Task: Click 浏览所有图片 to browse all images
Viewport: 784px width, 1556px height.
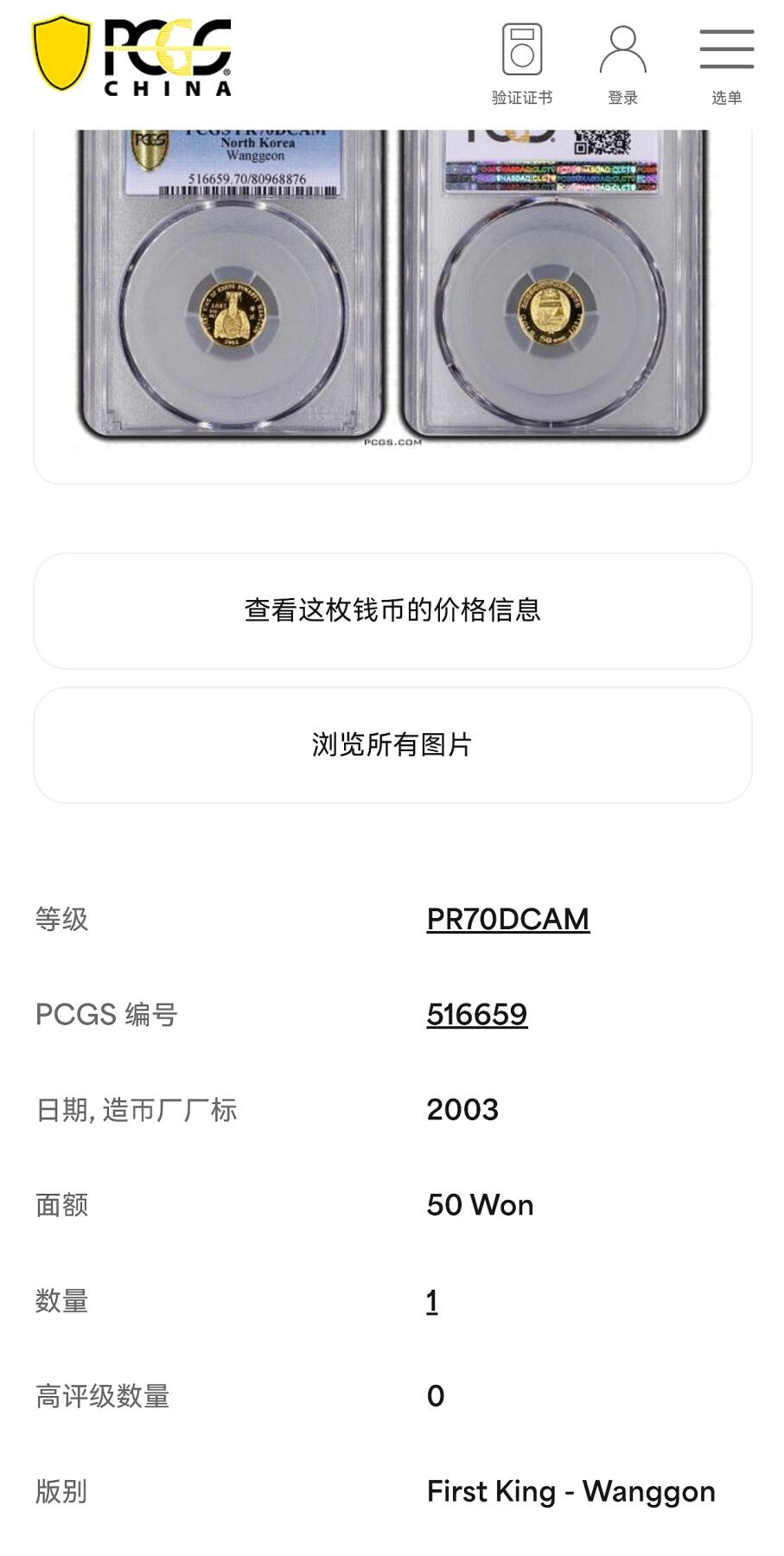Action: tap(392, 742)
